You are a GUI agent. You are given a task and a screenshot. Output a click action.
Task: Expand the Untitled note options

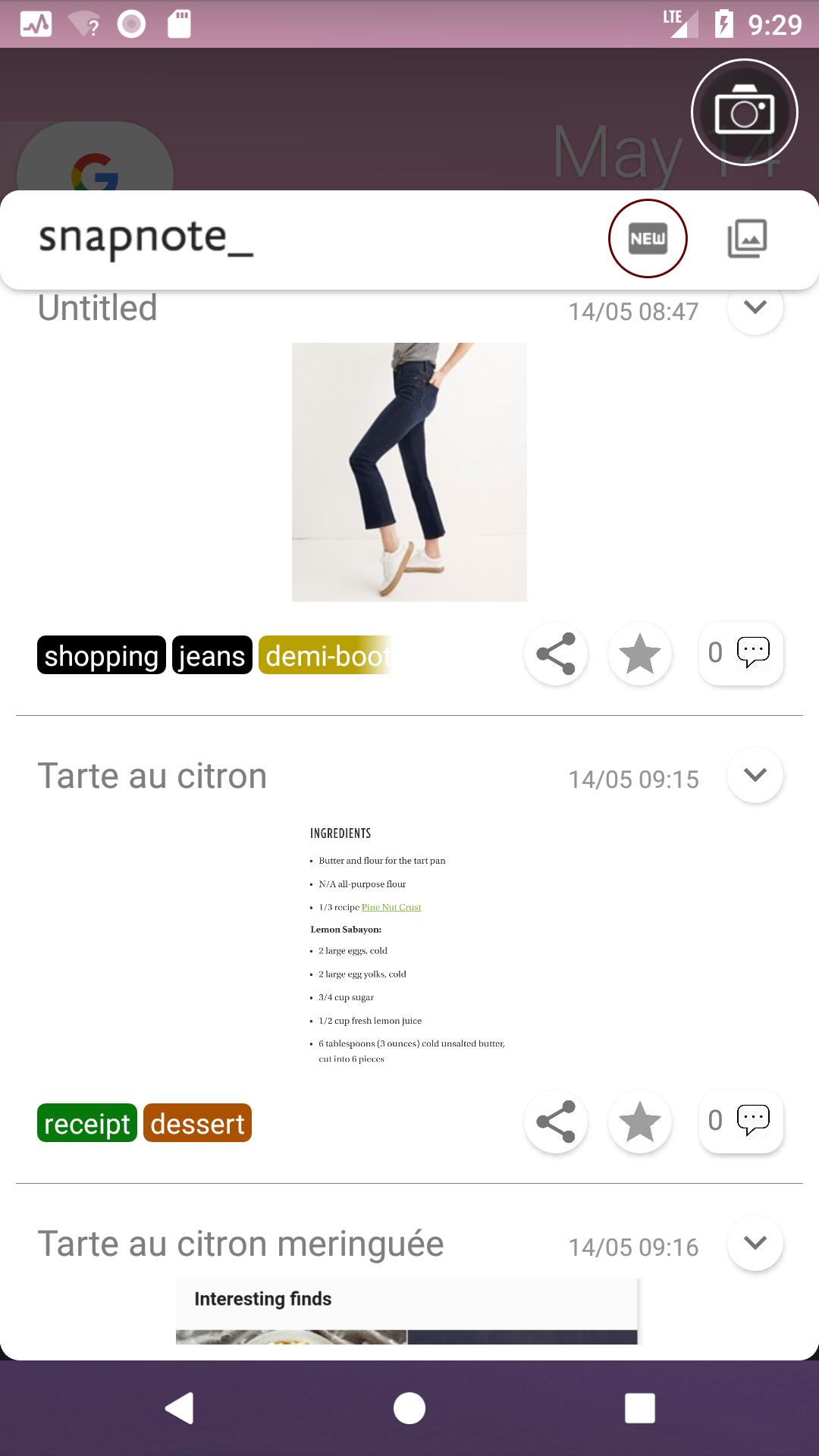755,309
